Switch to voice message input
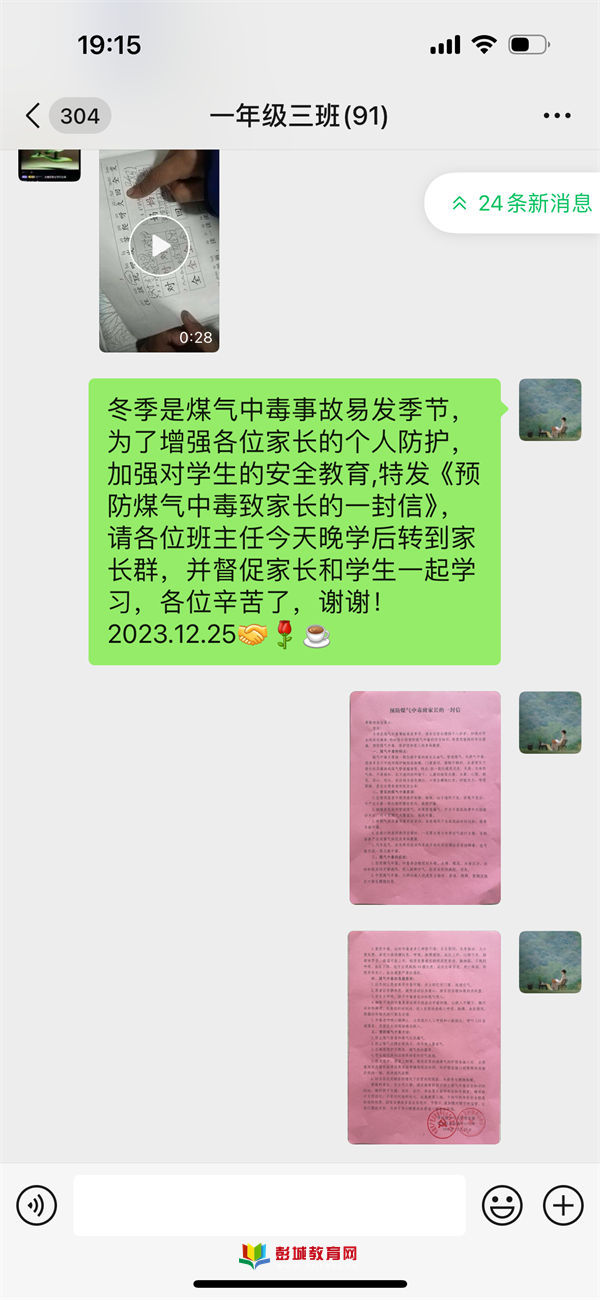This screenshot has width=600, height=1300. point(36,1206)
